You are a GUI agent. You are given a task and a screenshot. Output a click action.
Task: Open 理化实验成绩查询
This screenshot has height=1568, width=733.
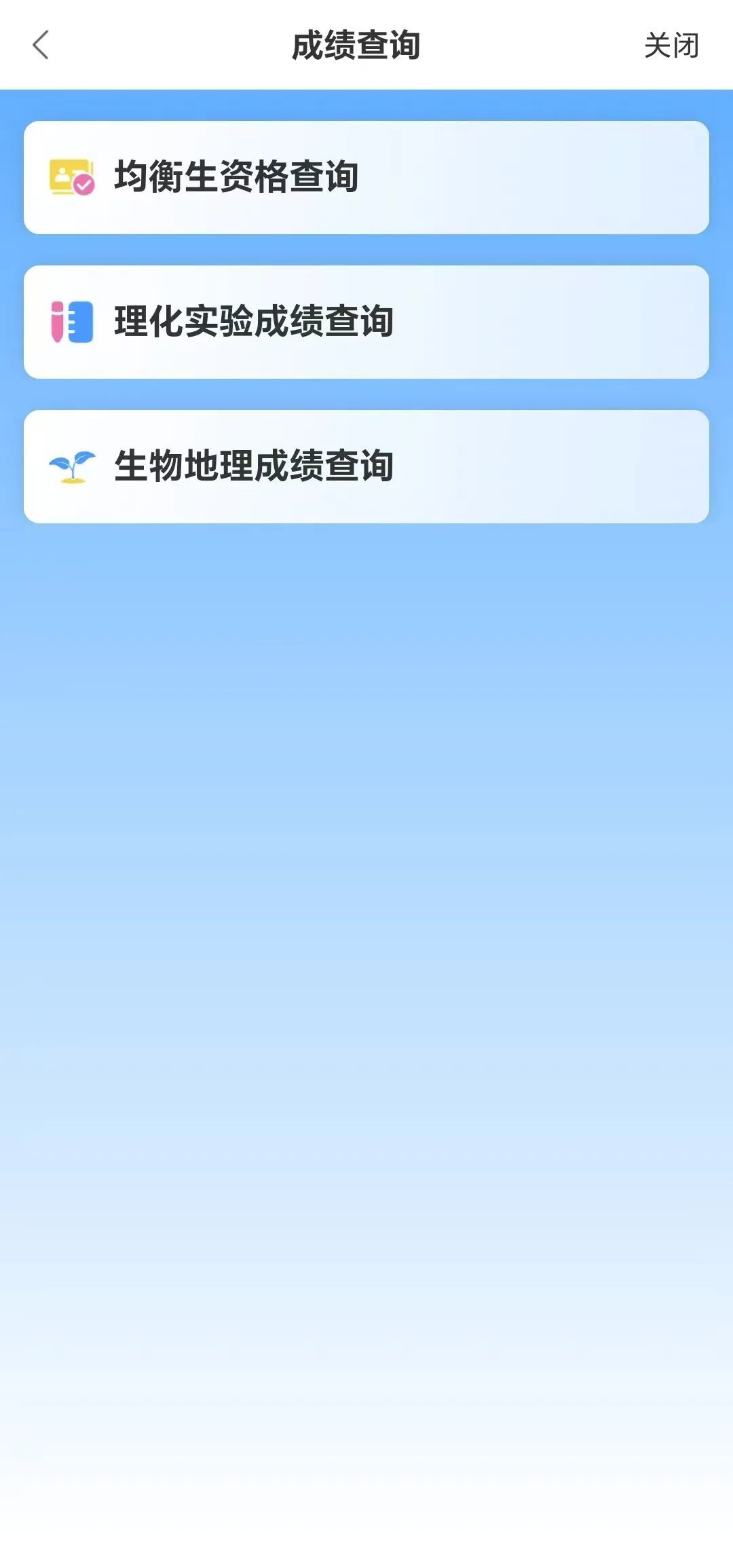[x=366, y=322]
